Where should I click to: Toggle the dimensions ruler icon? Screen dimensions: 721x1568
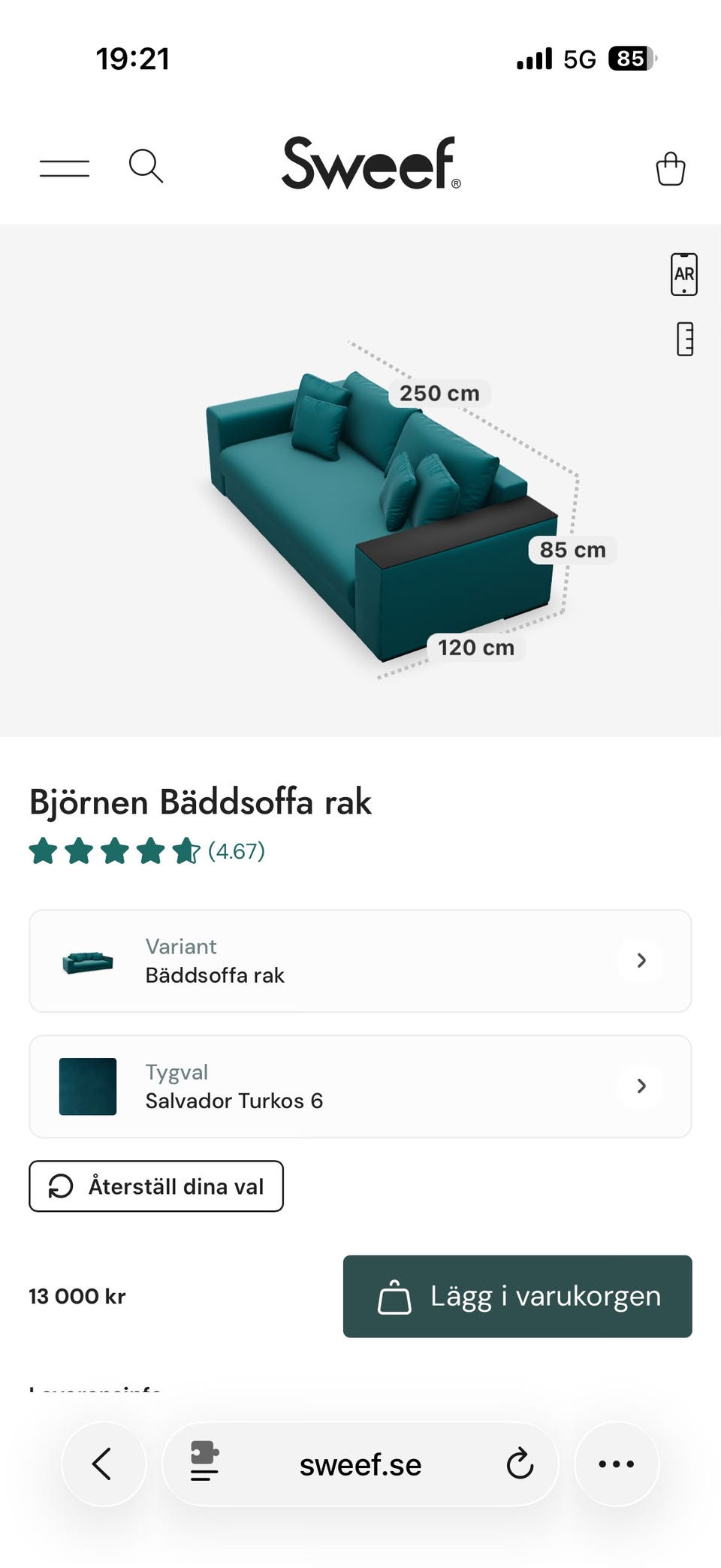click(685, 339)
